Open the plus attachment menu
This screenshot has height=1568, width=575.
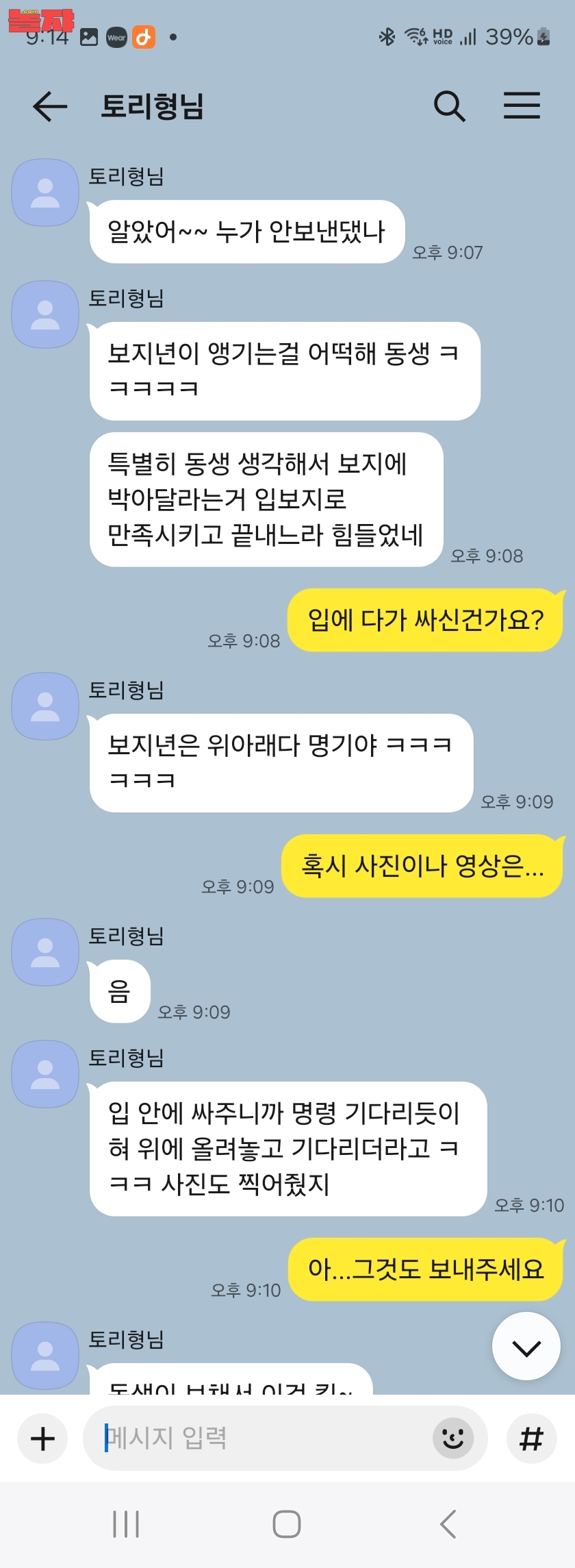tap(42, 1438)
